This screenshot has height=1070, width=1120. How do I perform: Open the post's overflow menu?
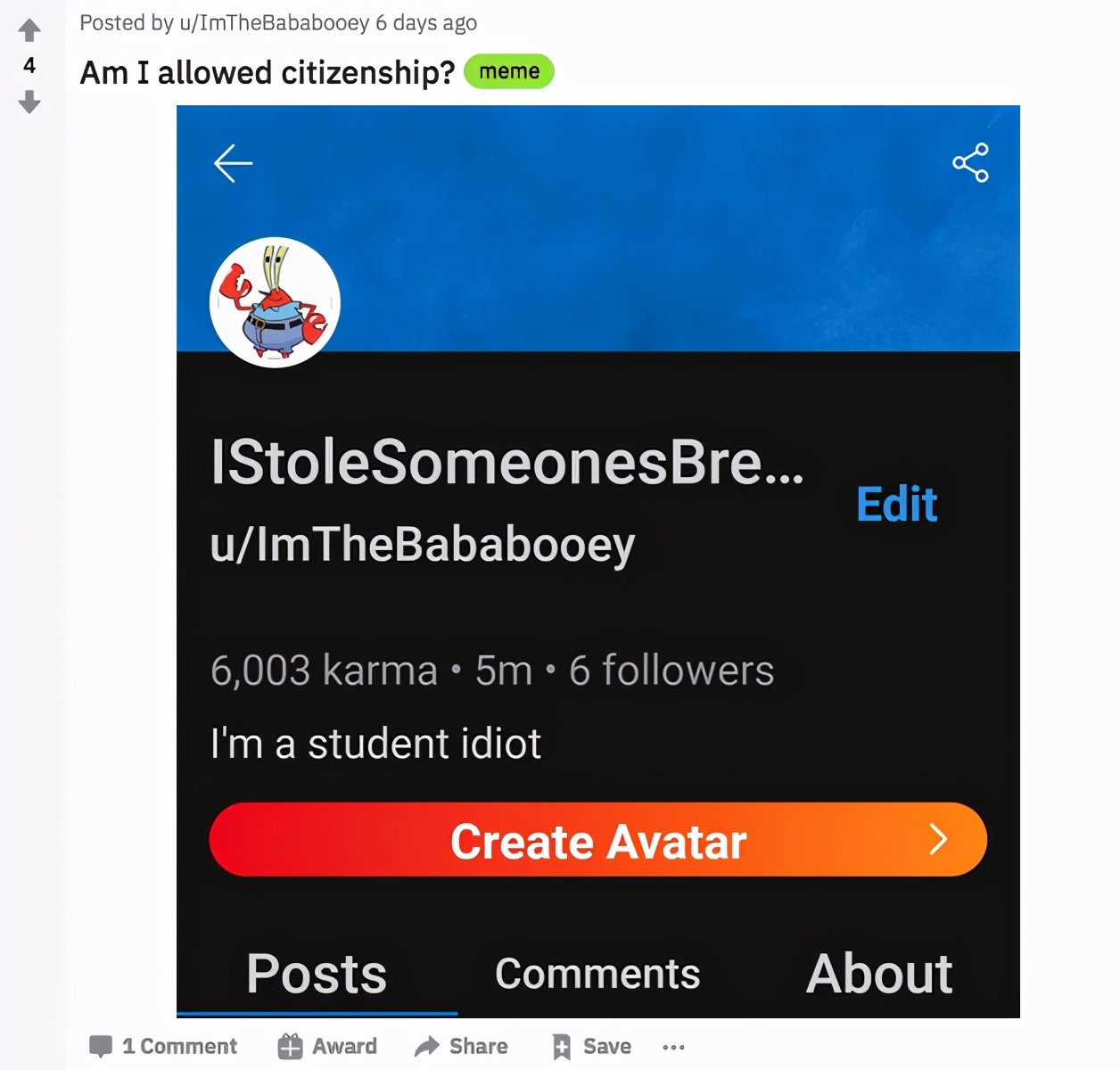[x=674, y=1047]
